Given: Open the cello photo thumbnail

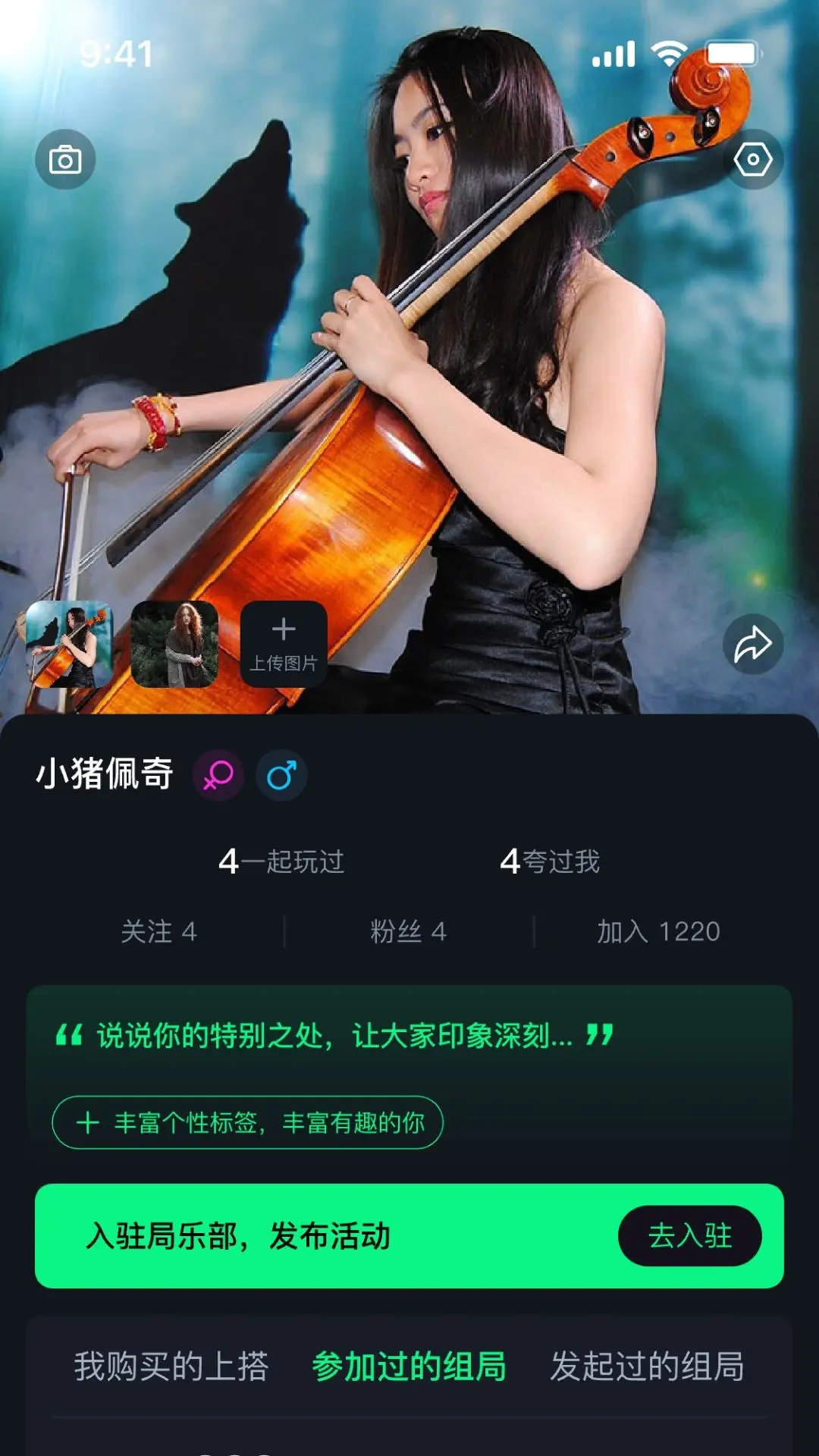Looking at the screenshot, I should point(69,644).
